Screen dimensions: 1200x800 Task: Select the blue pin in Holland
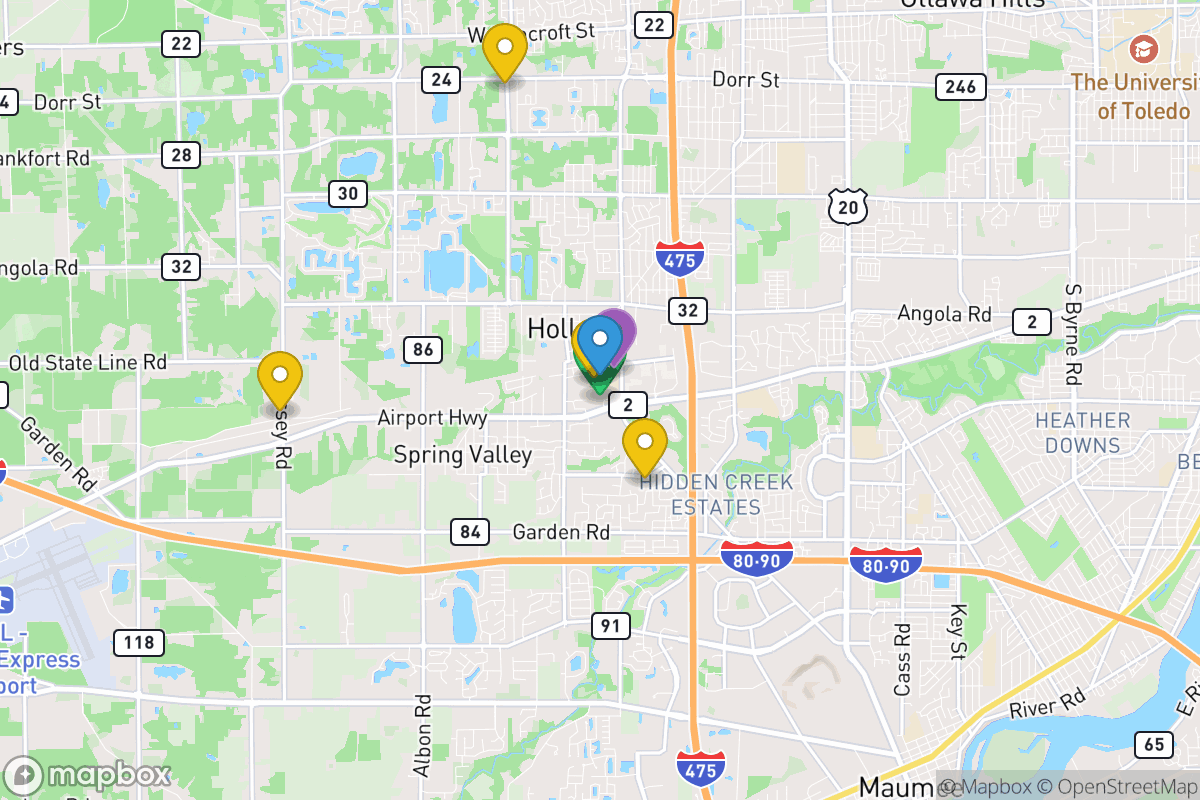coord(599,339)
